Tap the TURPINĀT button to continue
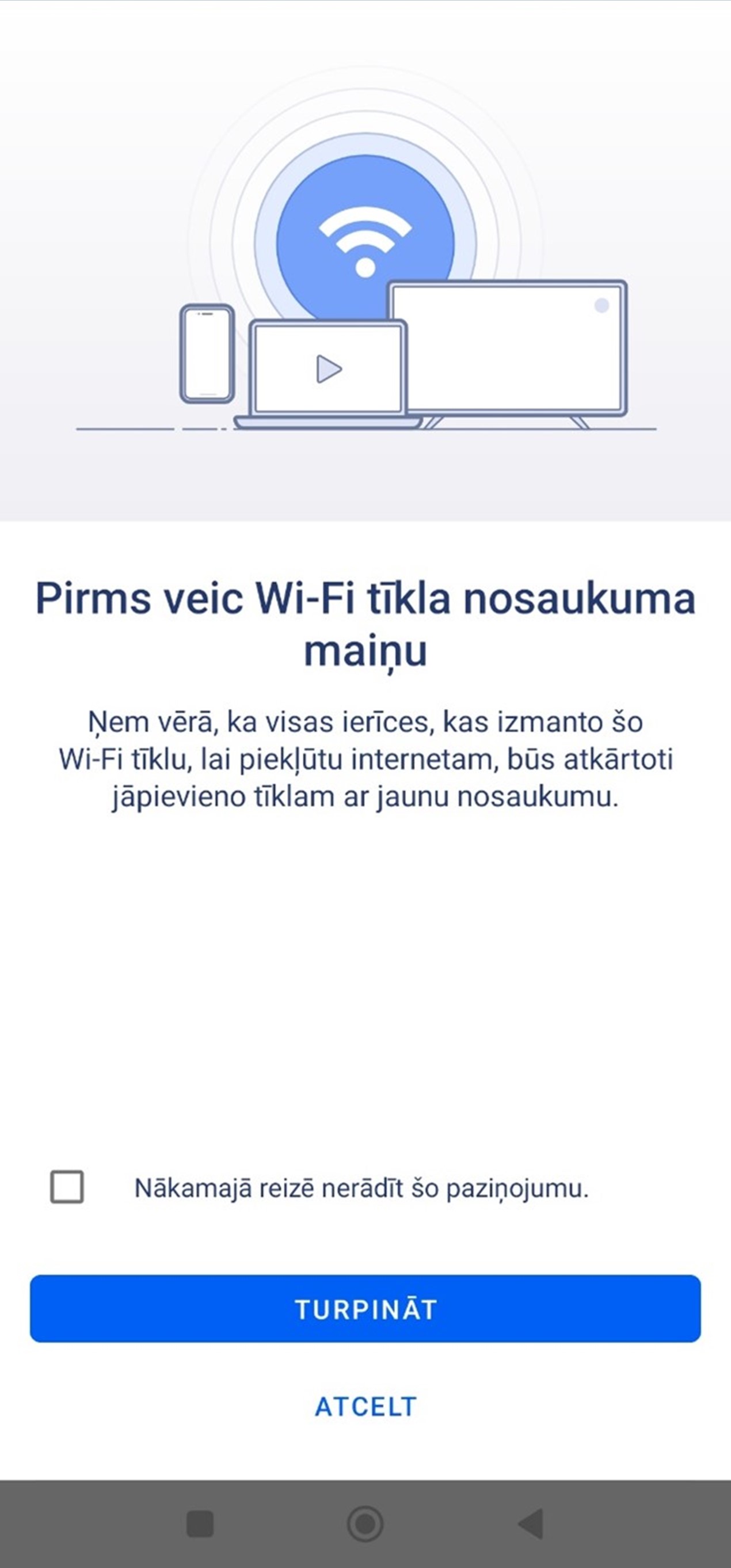The width and height of the screenshot is (731, 1568). (365, 1309)
